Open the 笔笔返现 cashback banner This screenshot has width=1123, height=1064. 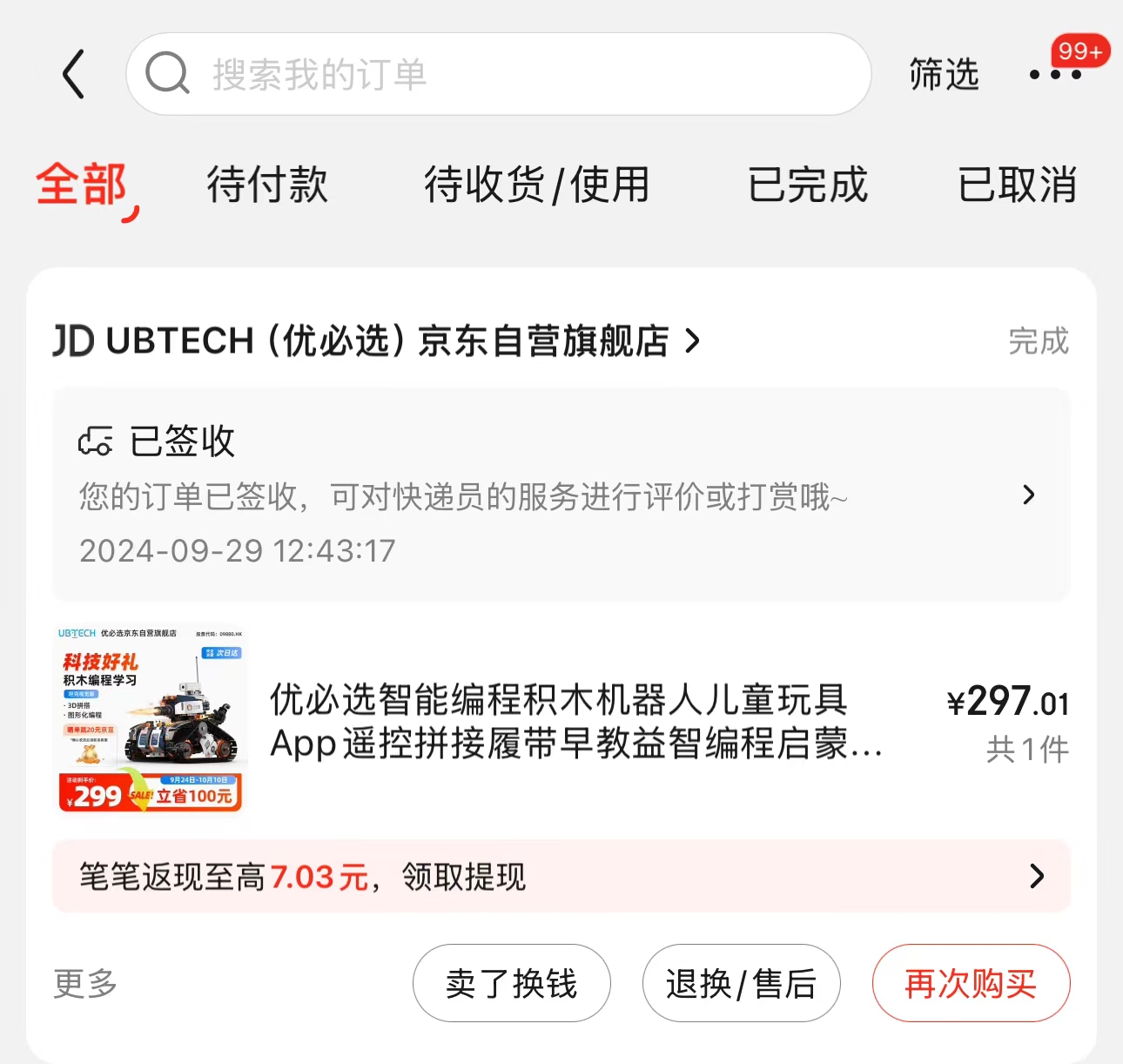(x=561, y=876)
